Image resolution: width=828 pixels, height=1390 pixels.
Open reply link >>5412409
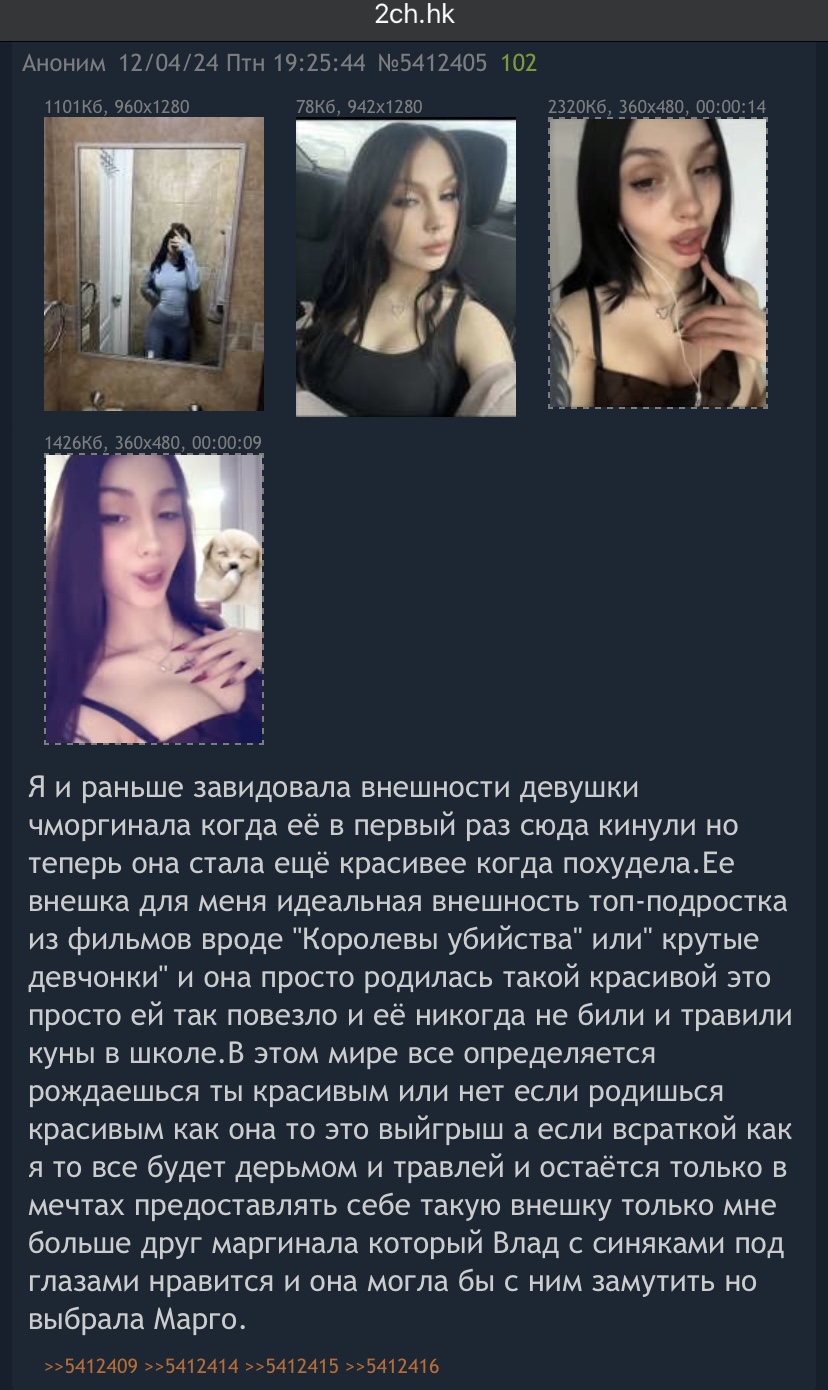pyautogui.click(x=91, y=1366)
